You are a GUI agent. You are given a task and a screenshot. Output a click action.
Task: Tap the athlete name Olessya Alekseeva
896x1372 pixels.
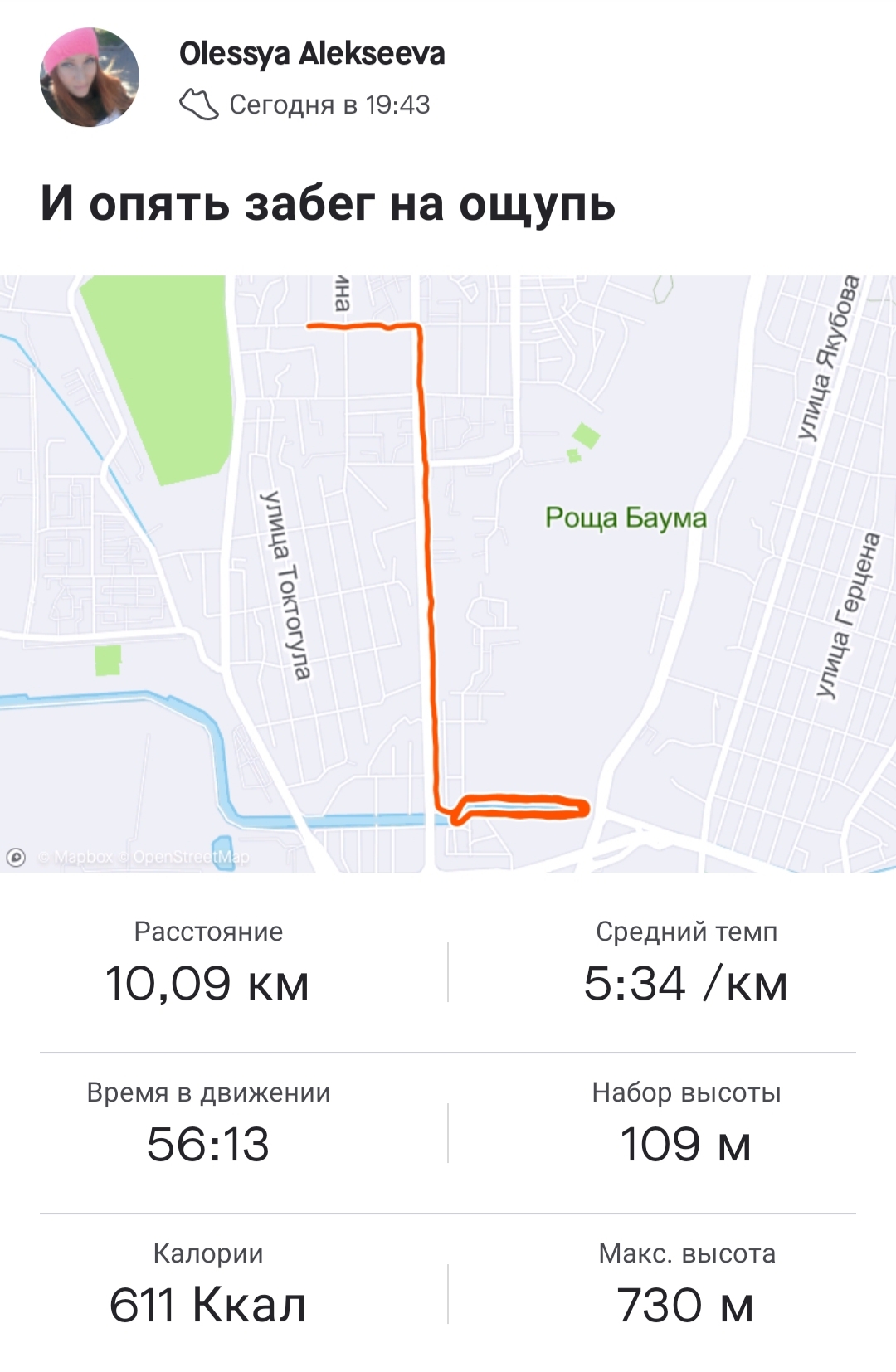[x=312, y=54]
